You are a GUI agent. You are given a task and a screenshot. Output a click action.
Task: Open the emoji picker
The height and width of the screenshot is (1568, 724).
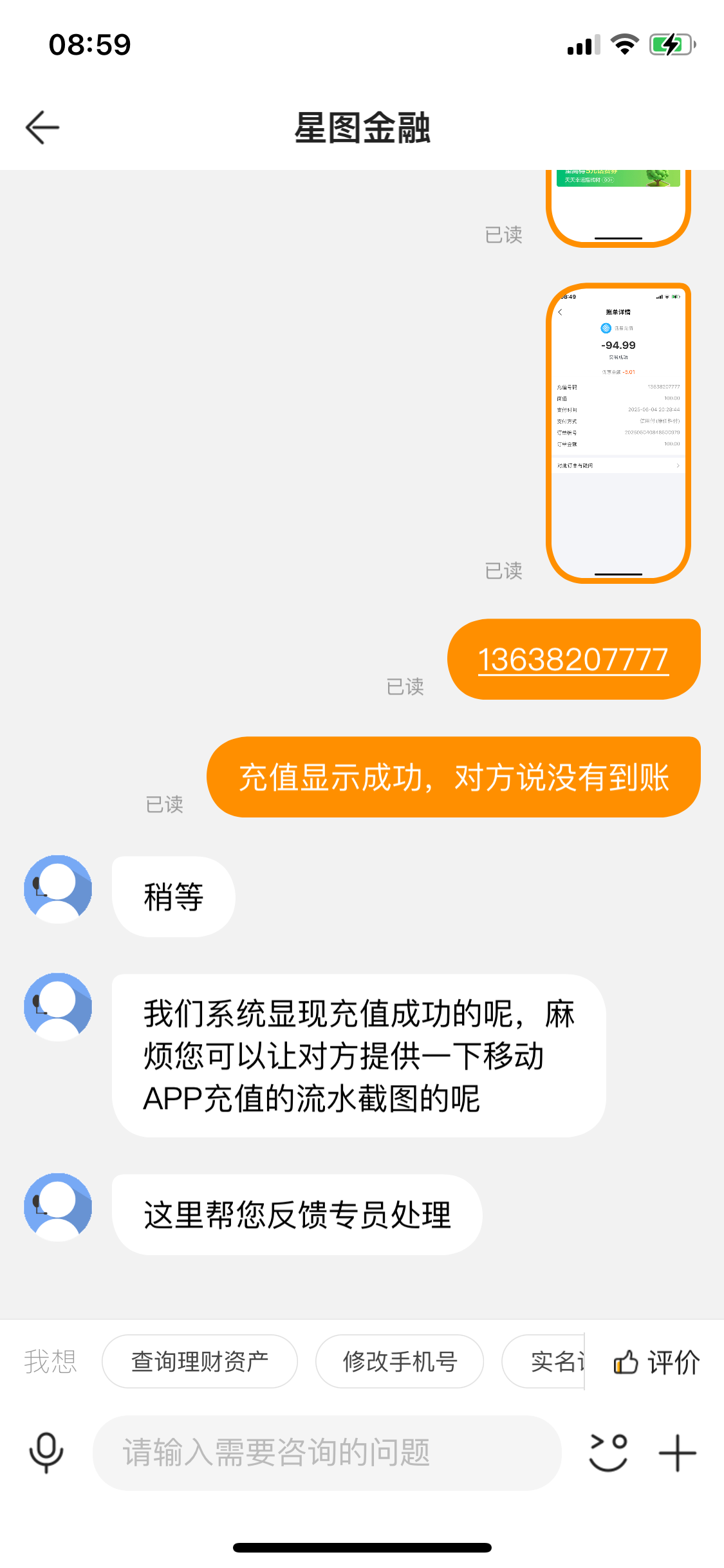click(608, 1453)
